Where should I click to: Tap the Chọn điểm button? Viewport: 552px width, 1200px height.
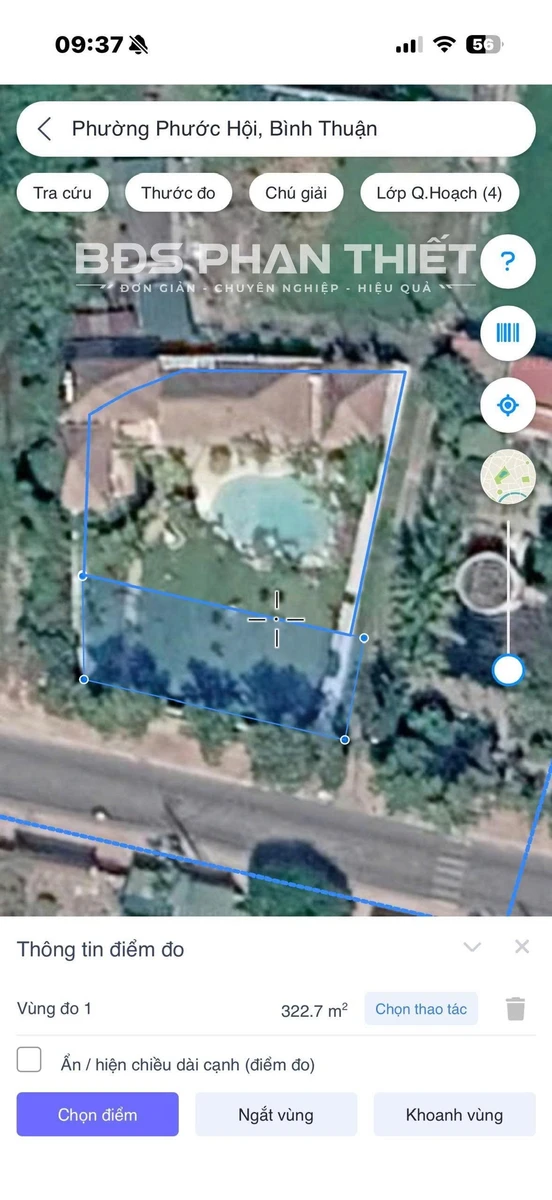point(98,1114)
